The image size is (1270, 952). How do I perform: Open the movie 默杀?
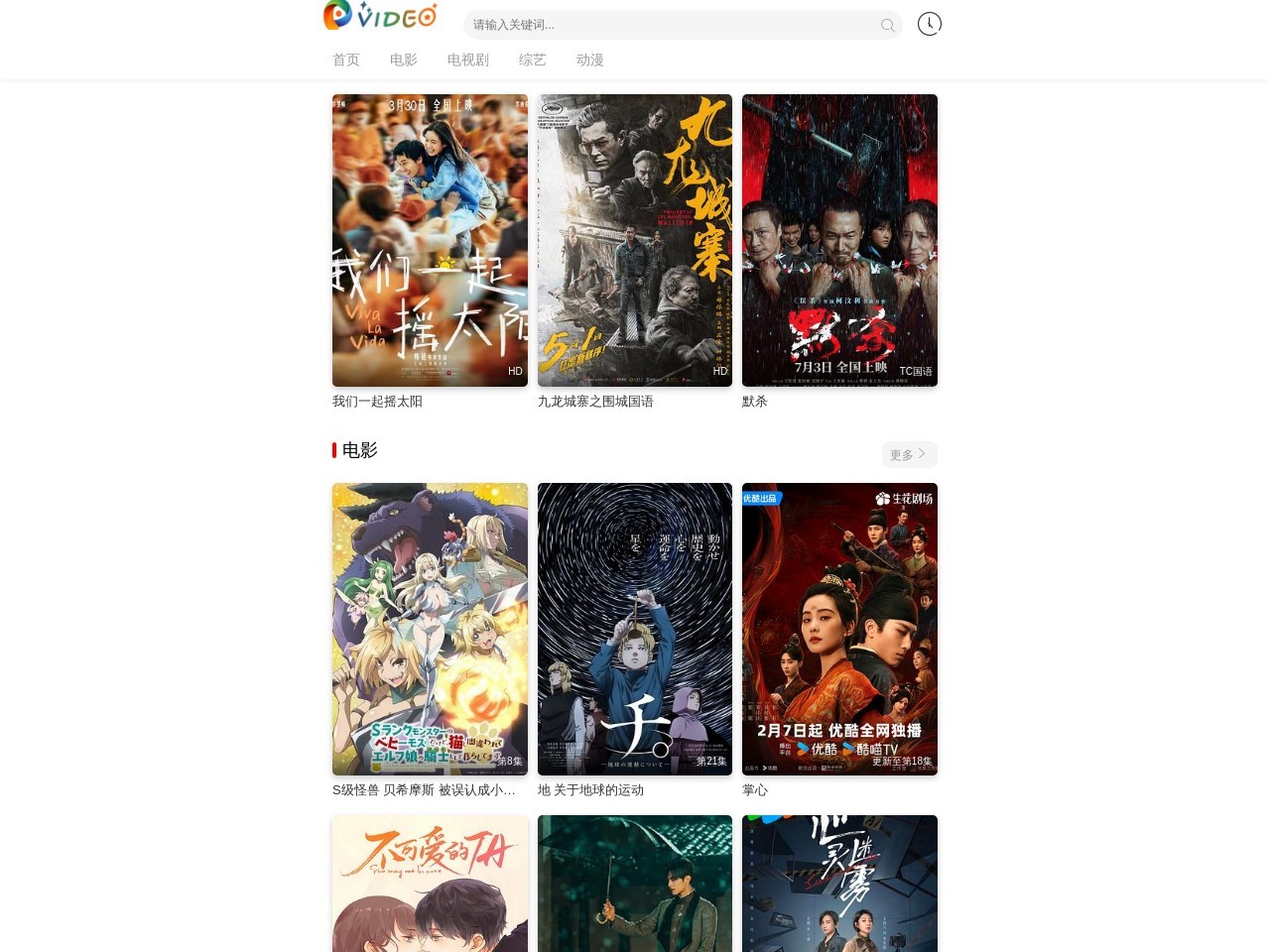click(839, 241)
